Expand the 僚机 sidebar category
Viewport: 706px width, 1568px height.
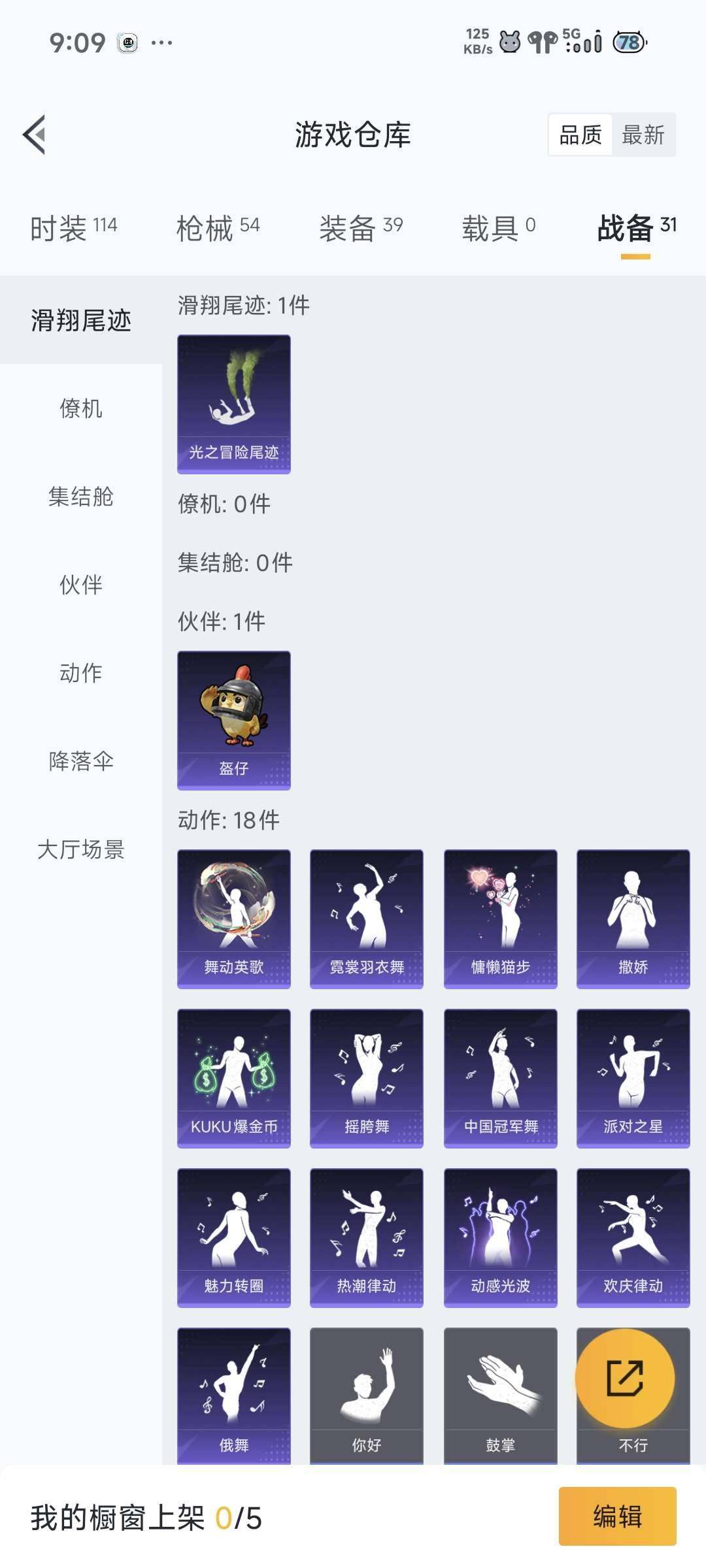pos(82,410)
